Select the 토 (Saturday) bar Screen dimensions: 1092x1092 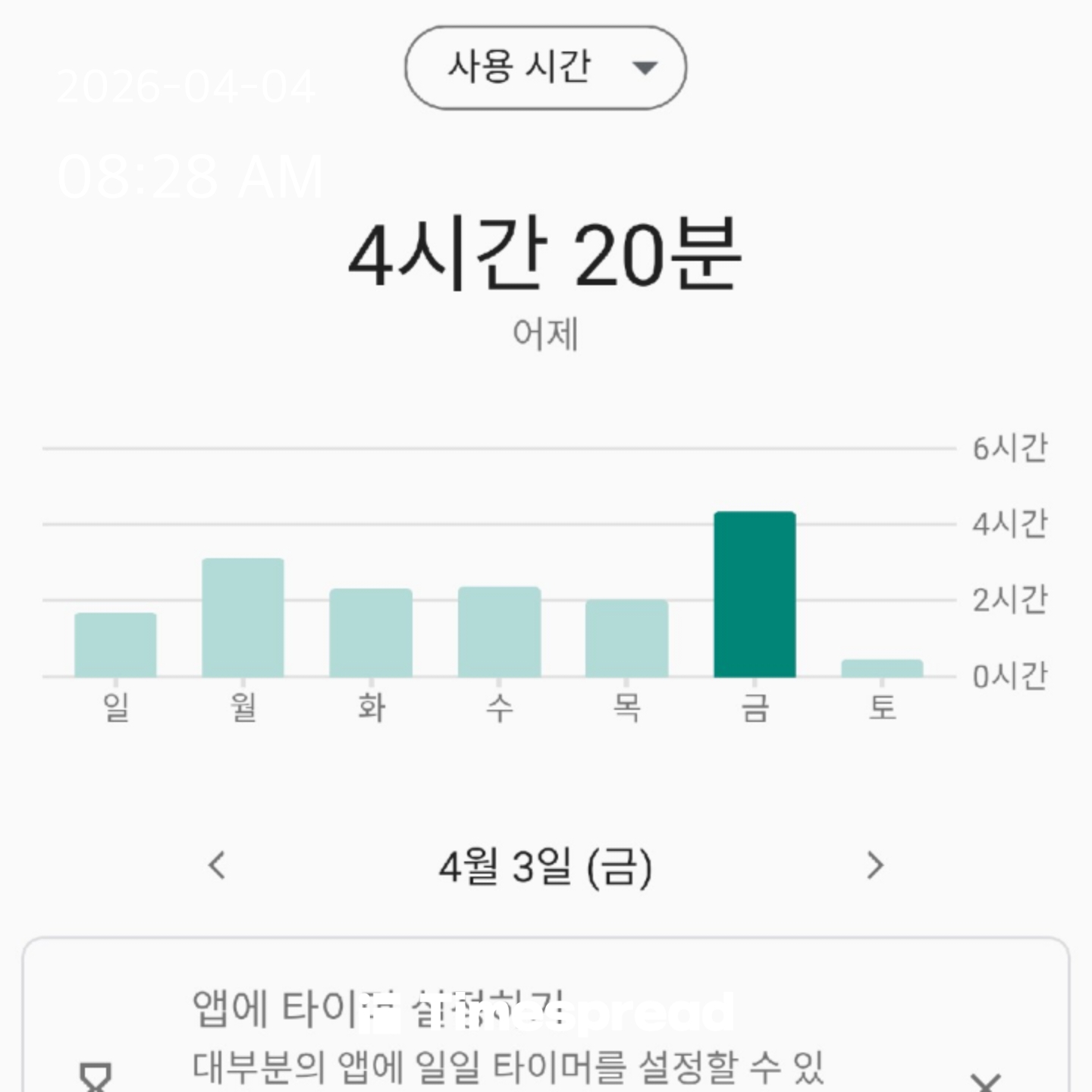(x=882, y=668)
